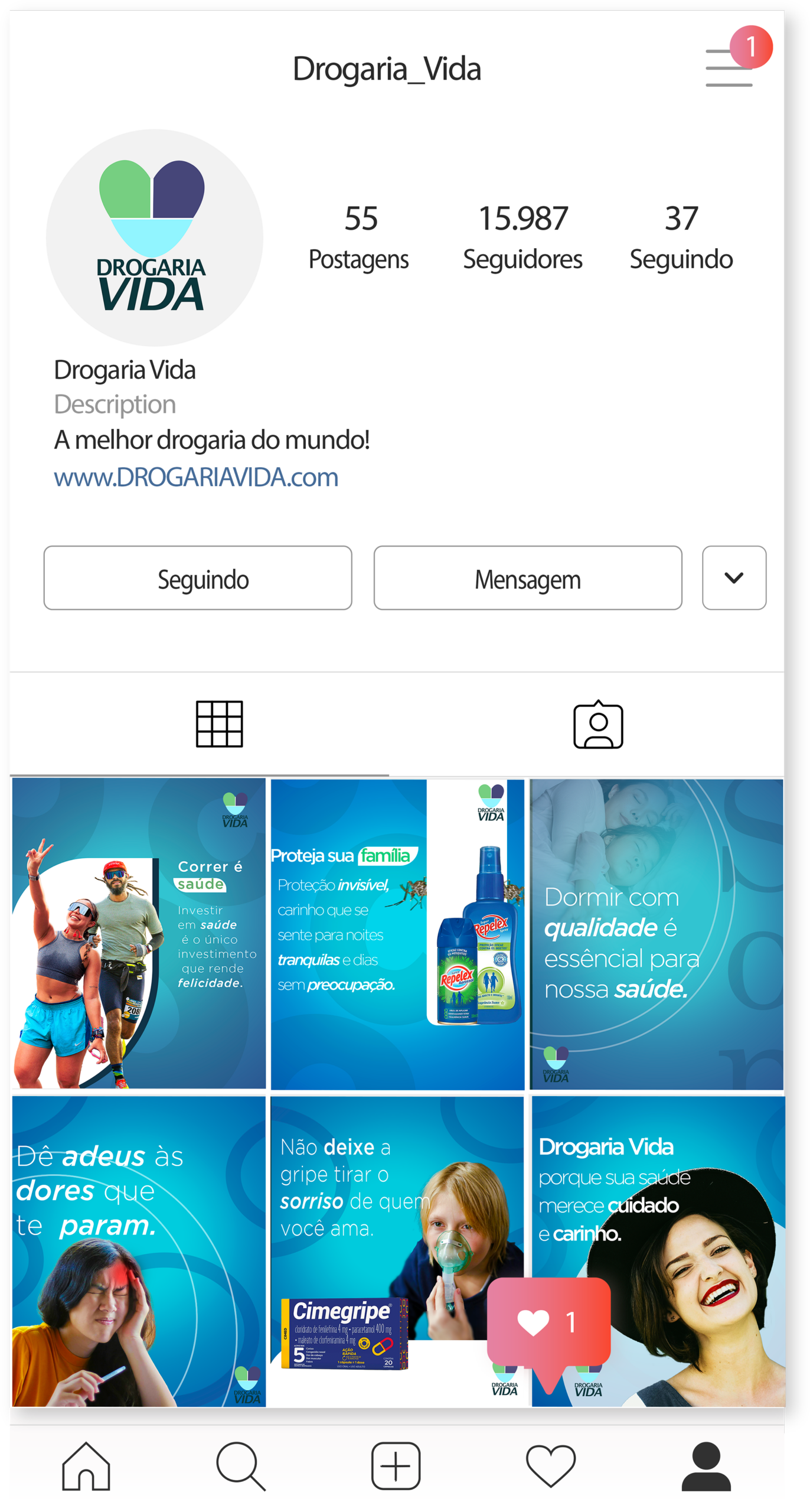Create a new post with plus icon
The image size is (810, 1512).
[x=396, y=1466]
